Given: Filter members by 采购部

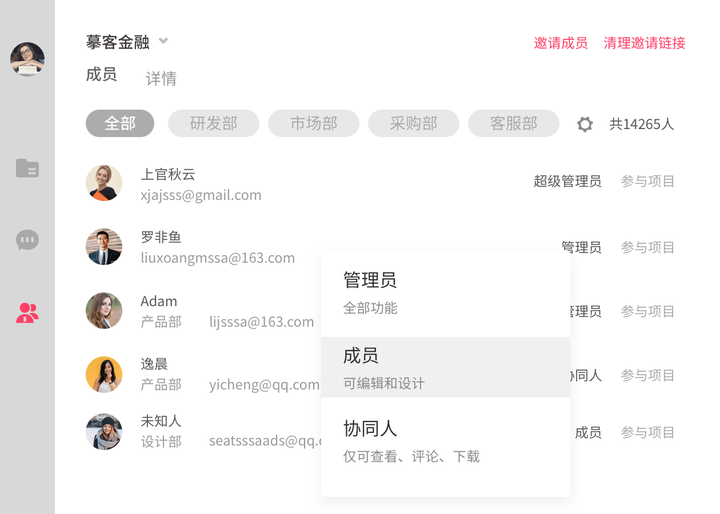Looking at the screenshot, I should [x=414, y=124].
